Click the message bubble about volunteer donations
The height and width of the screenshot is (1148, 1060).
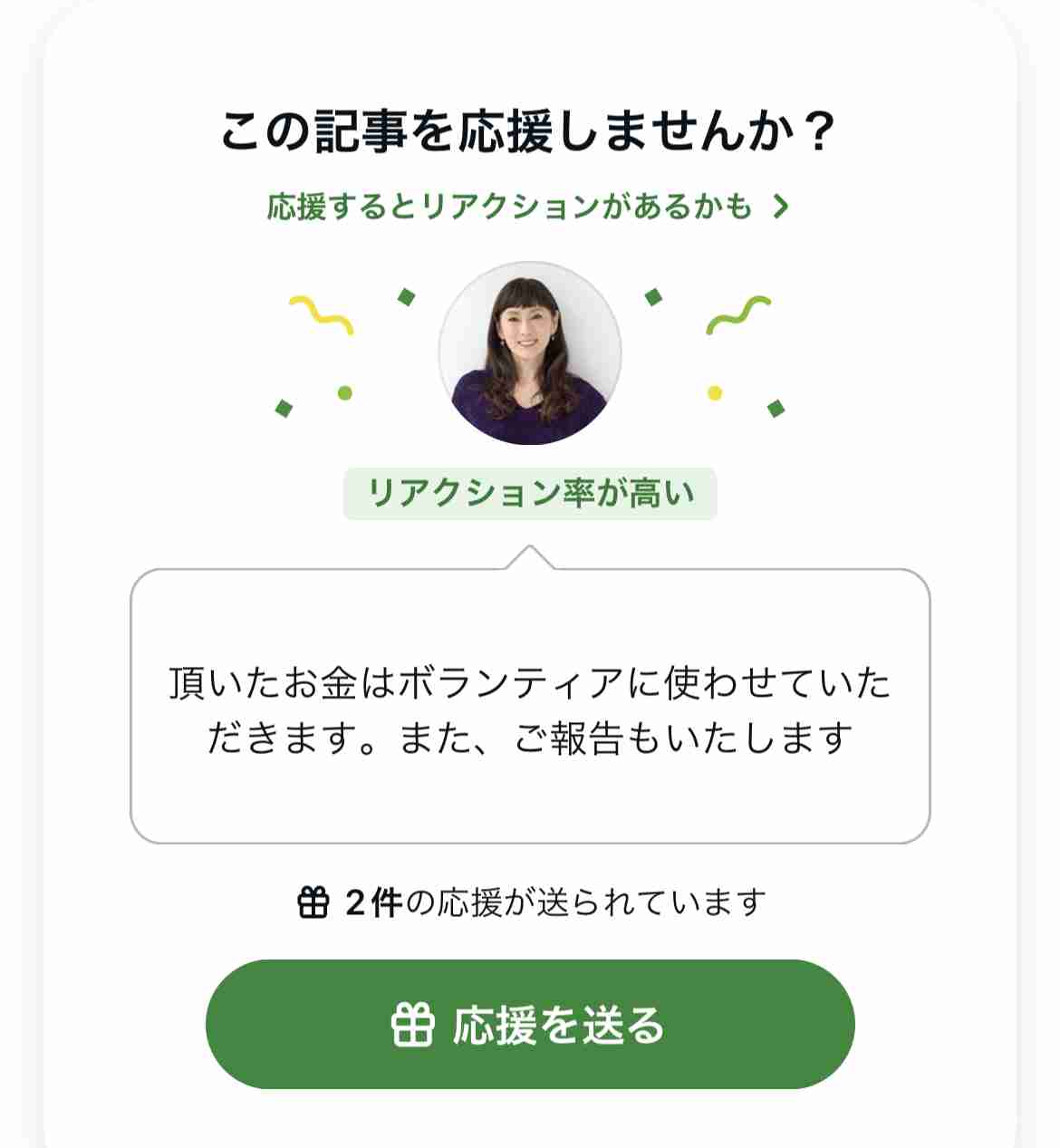[530, 707]
